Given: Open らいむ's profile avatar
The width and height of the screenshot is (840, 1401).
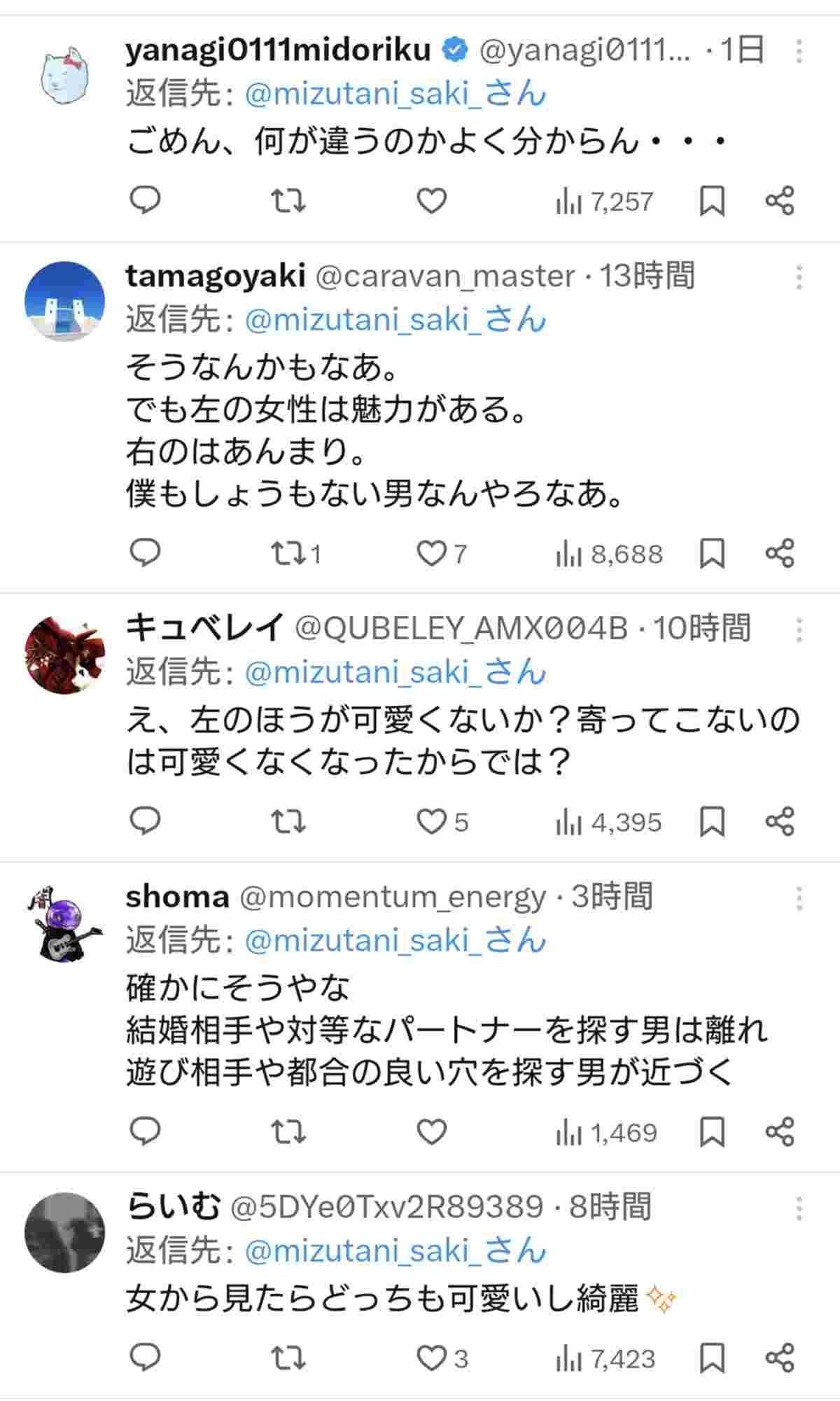Looking at the screenshot, I should click(x=64, y=1232).
